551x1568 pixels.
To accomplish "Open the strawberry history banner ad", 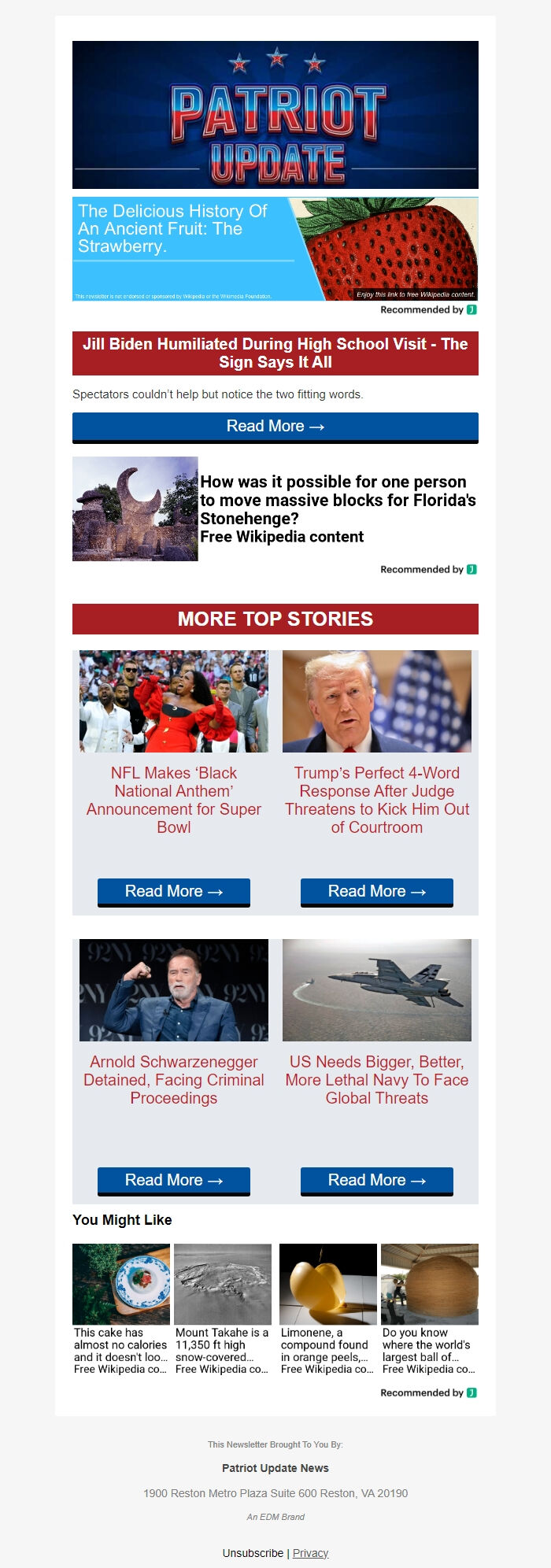I will point(275,249).
